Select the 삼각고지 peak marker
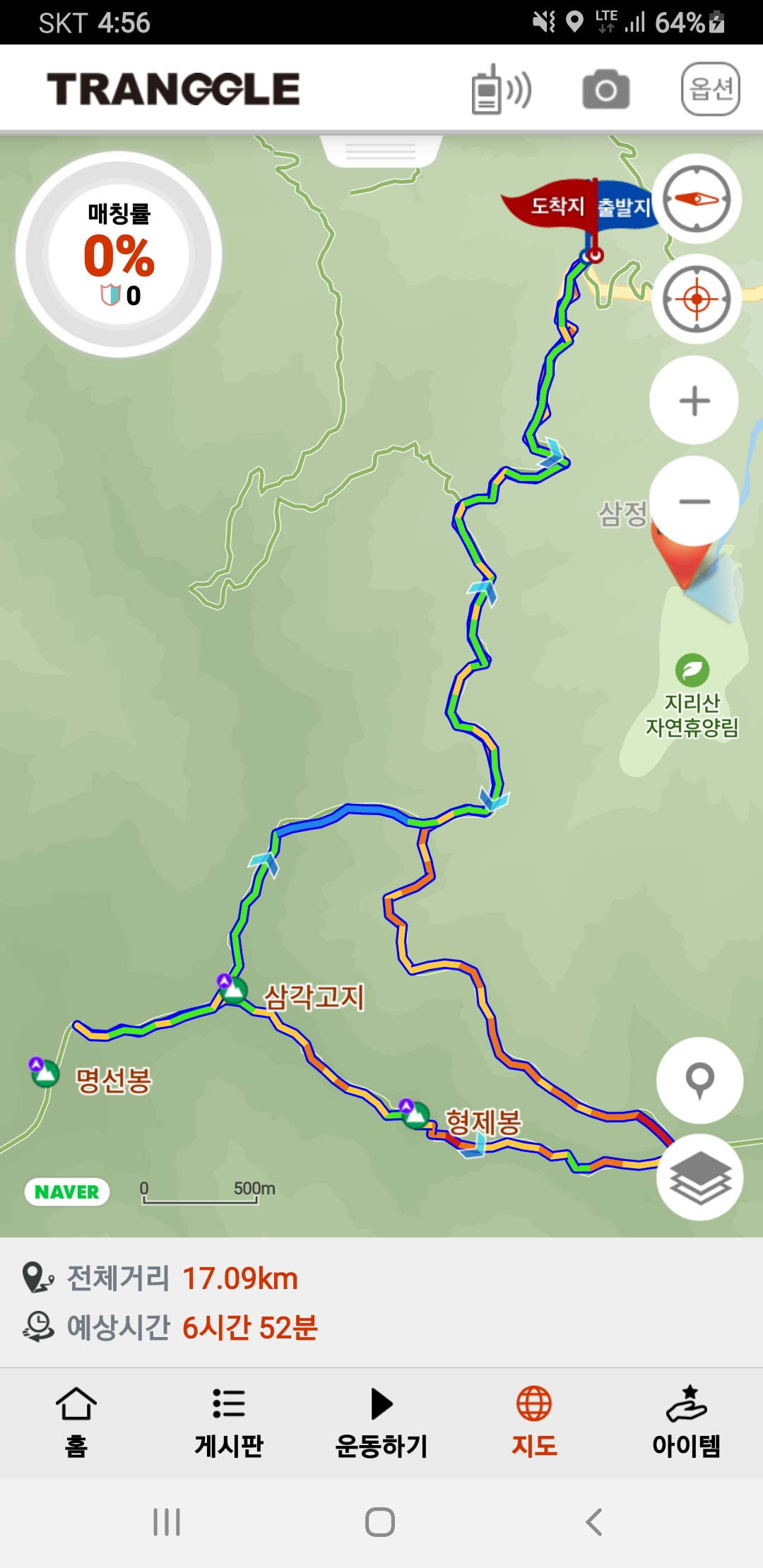 click(x=232, y=990)
